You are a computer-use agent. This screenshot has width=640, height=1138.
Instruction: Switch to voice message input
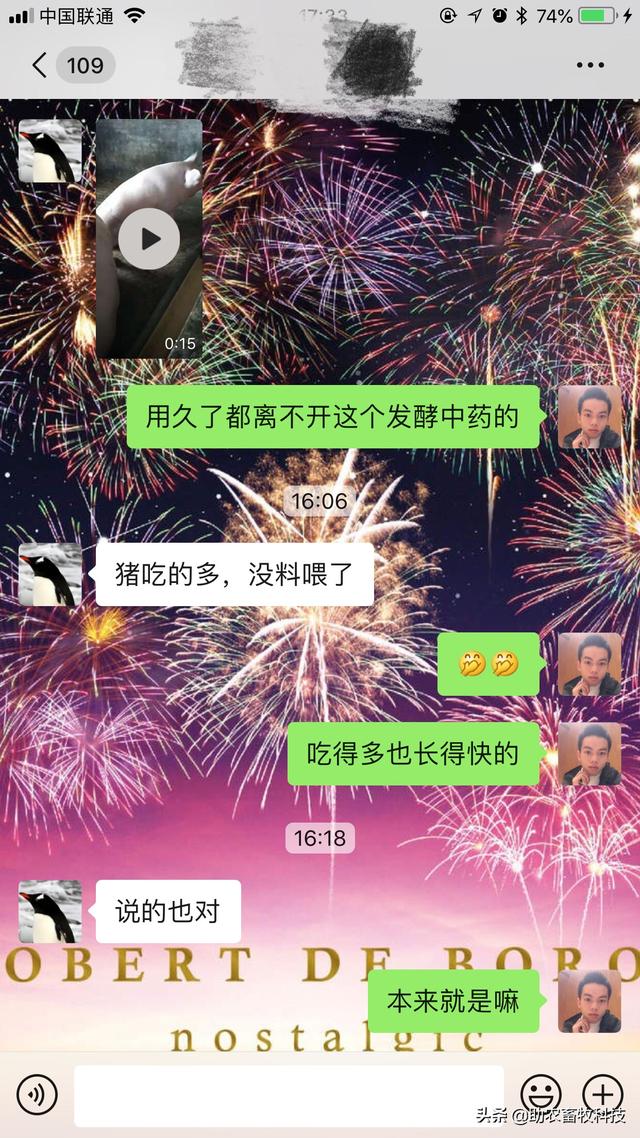coord(37,1095)
